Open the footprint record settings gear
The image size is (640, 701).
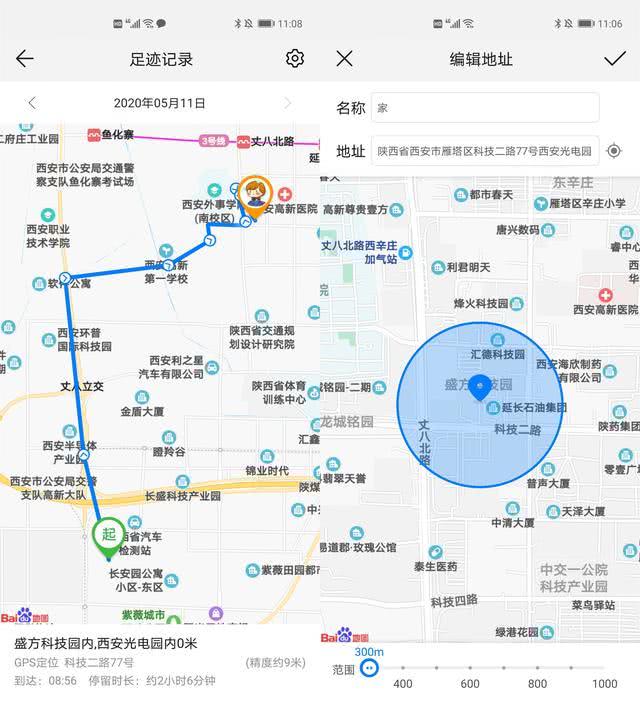click(x=294, y=59)
